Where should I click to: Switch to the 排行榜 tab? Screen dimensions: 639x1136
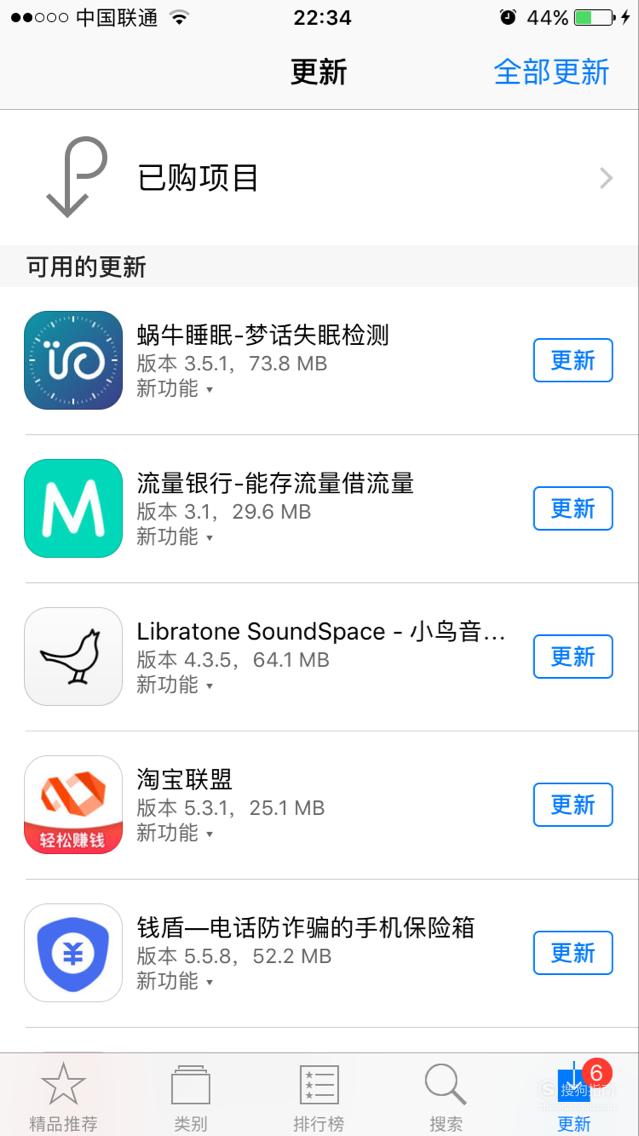coord(319,1095)
